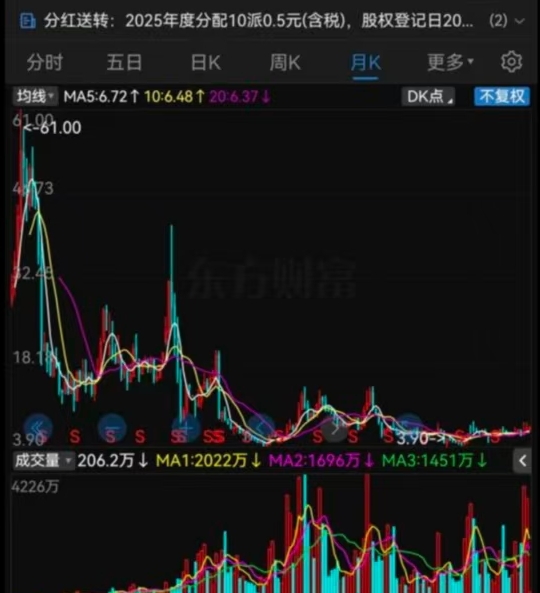Image resolution: width=540 pixels, height=593 pixels.
Task: Switch to the 五日 chart tab
Action: tap(124, 62)
